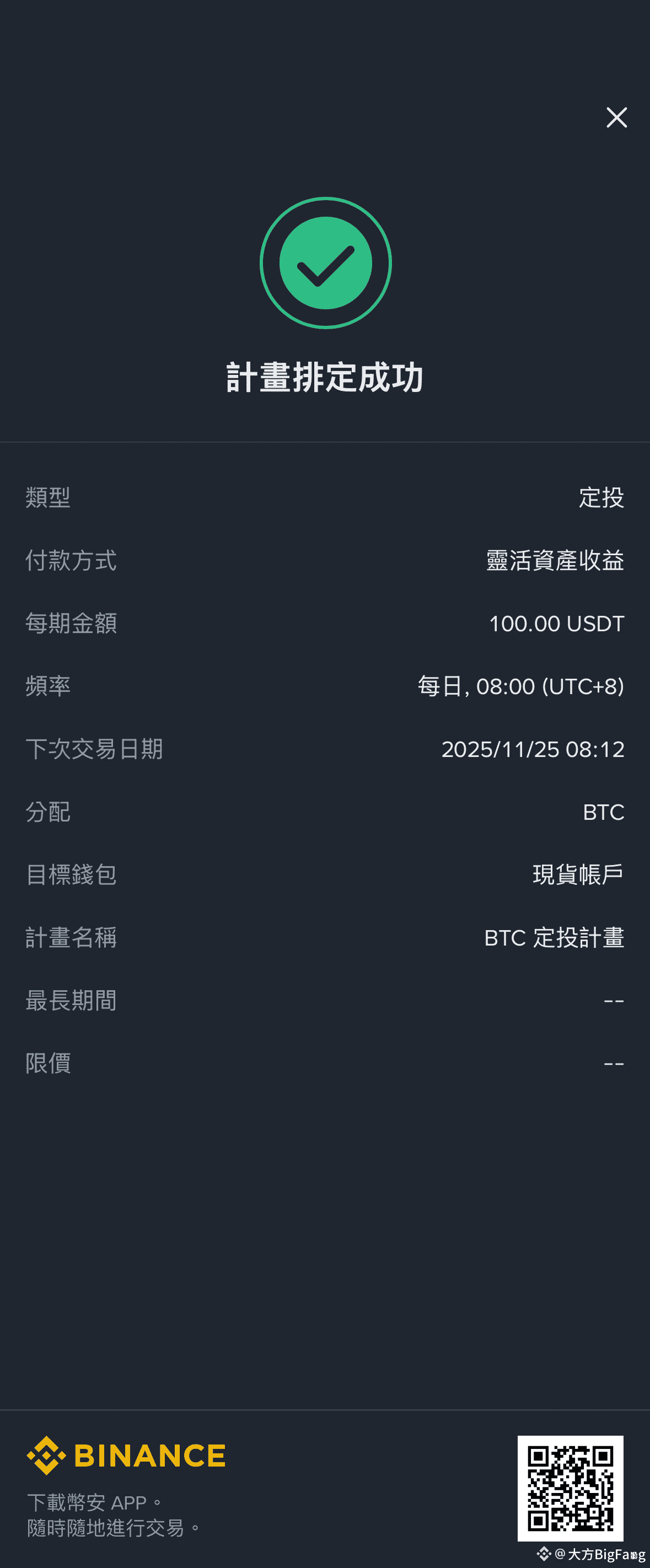Close the 計畫排定成功 confirmation dialog
This screenshot has height=1568, width=650.
(617, 118)
